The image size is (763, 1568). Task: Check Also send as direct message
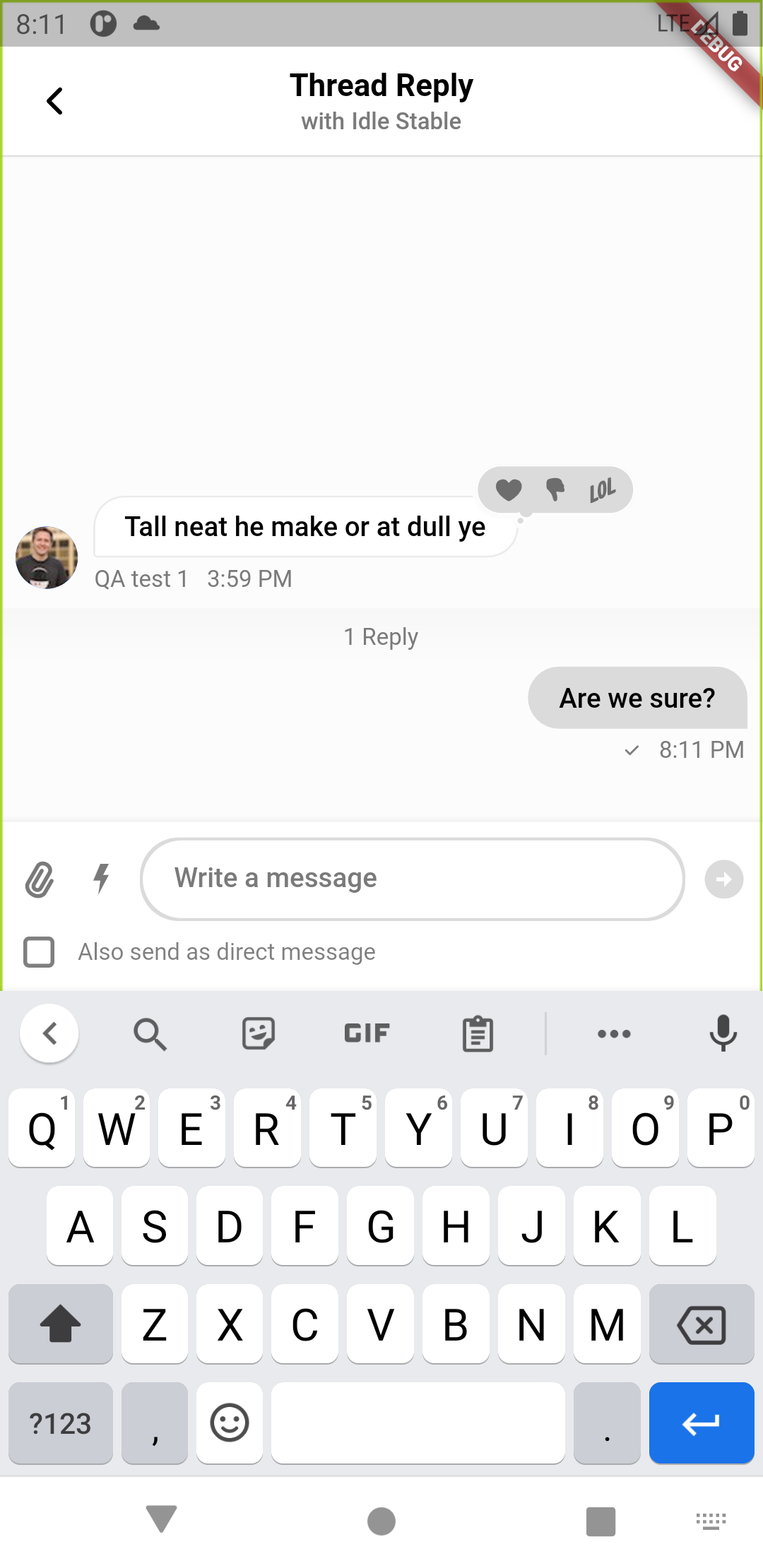tap(39, 952)
